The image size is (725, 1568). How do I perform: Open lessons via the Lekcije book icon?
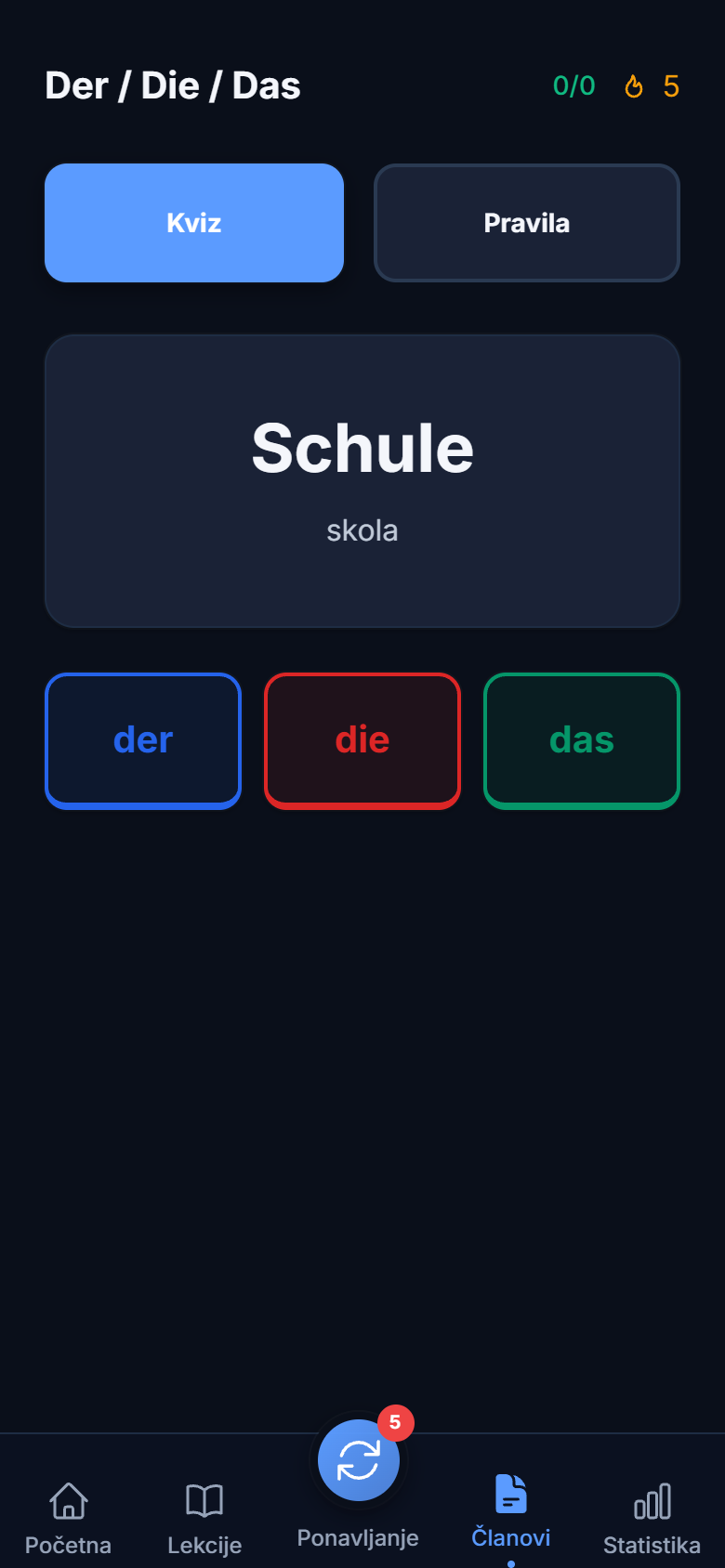[204, 1499]
